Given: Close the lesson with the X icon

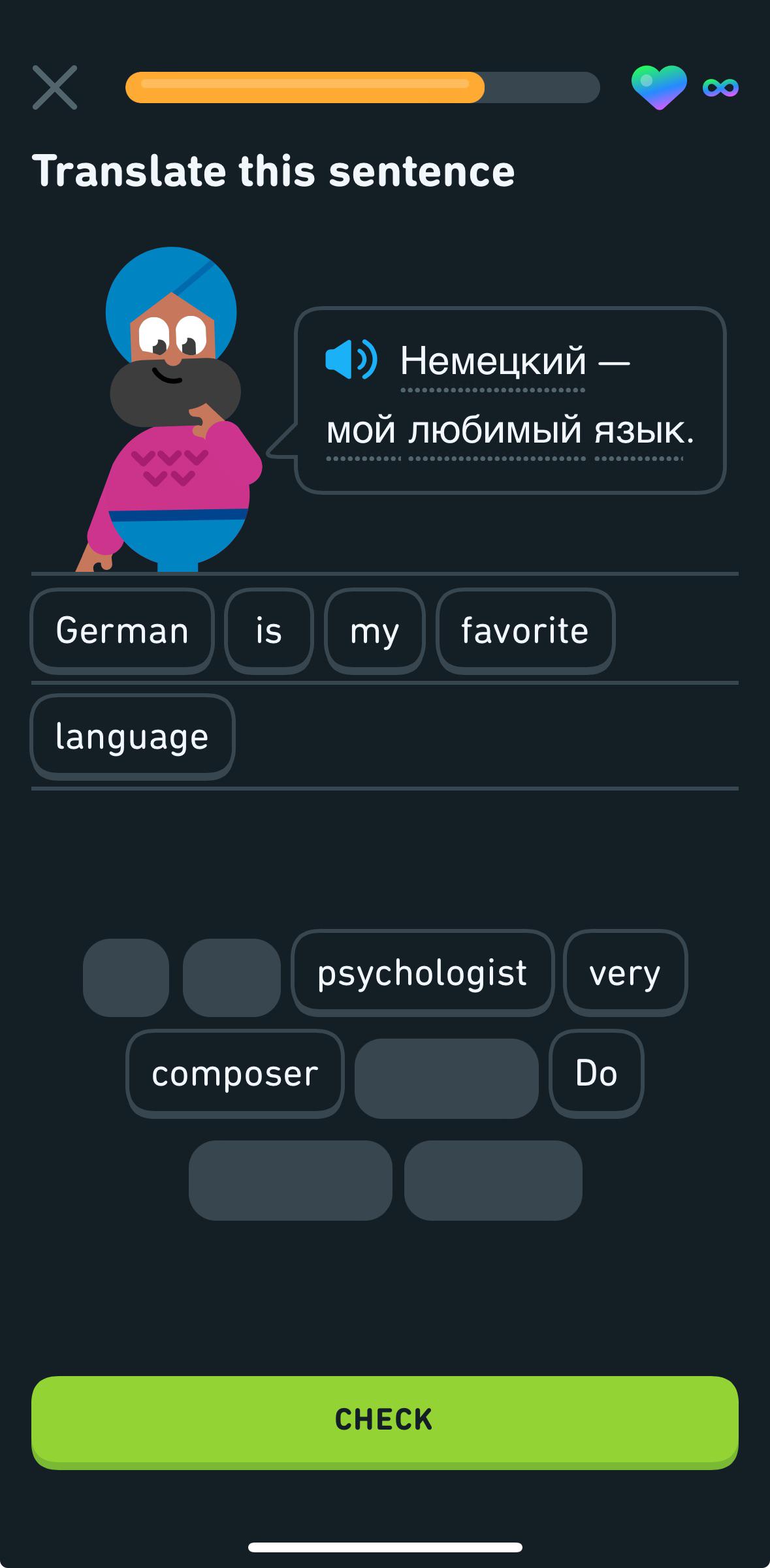Looking at the screenshot, I should click(55, 87).
